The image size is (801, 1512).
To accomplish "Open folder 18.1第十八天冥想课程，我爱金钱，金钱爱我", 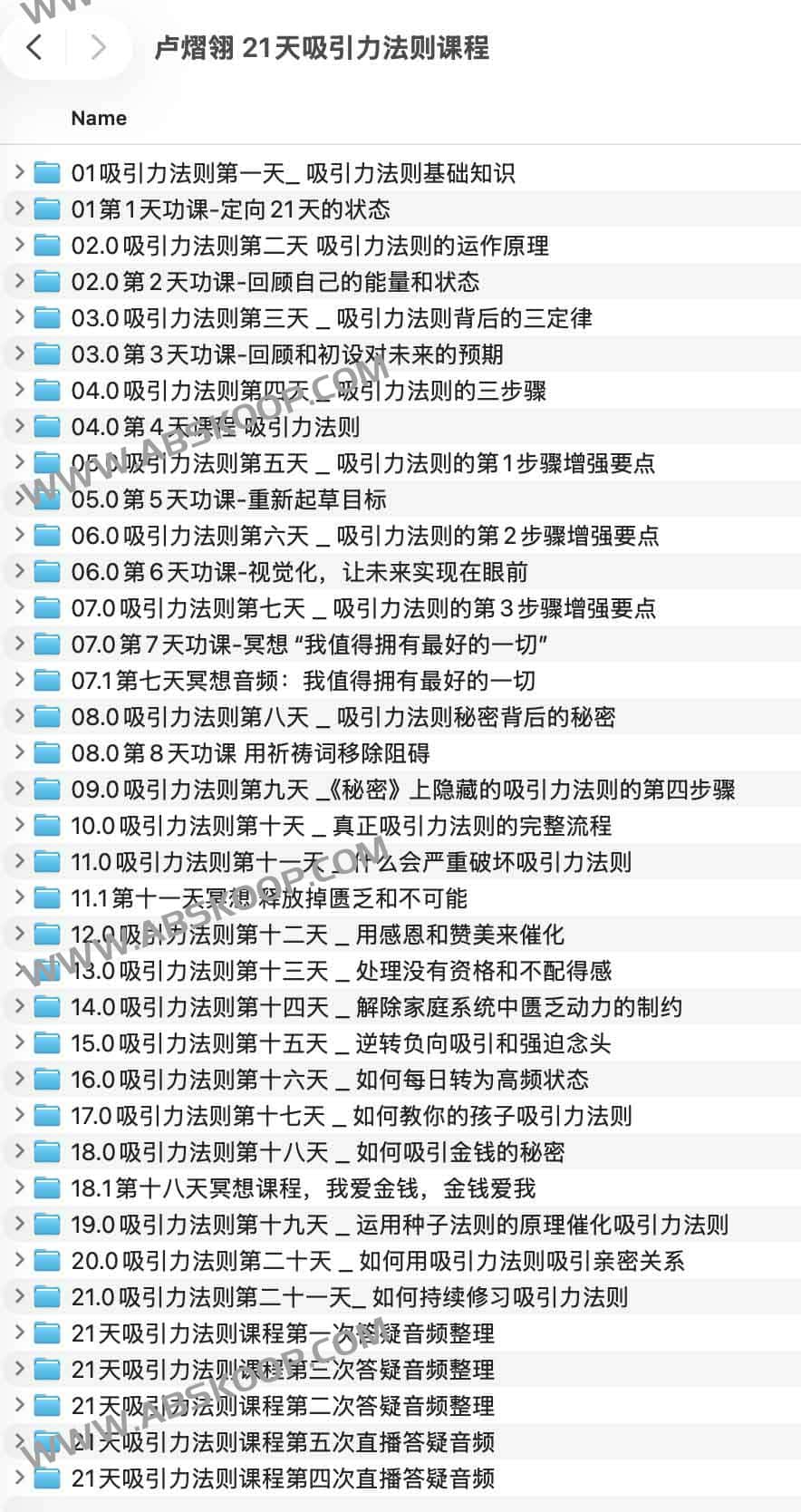I will click(x=303, y=1187).
